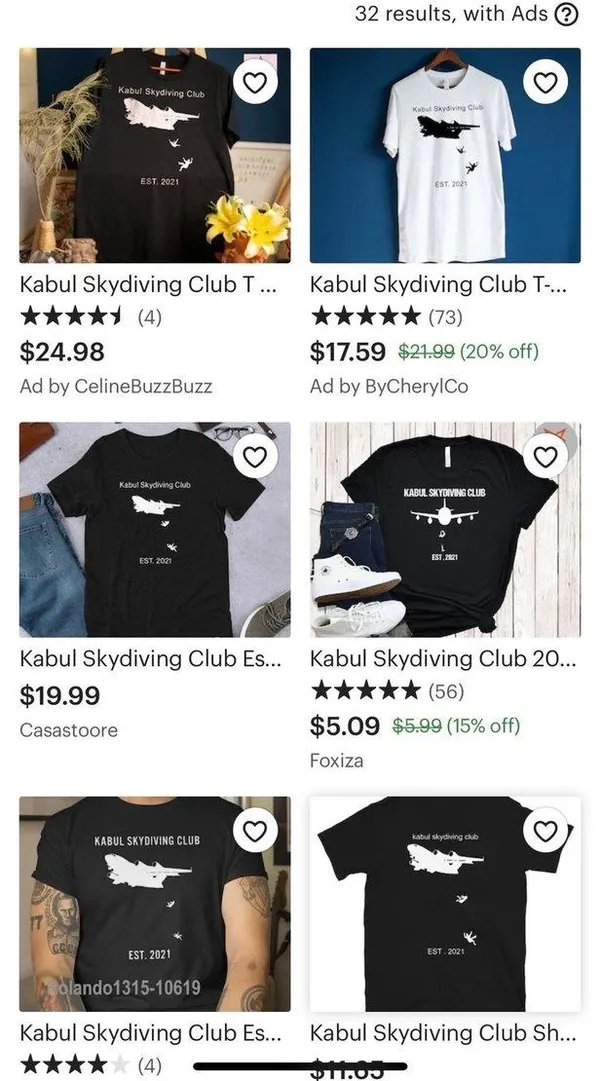Favorite the Foxiza $5.09 shirt listing
The height and width of the screenshot is (1081, 600).
545,457
